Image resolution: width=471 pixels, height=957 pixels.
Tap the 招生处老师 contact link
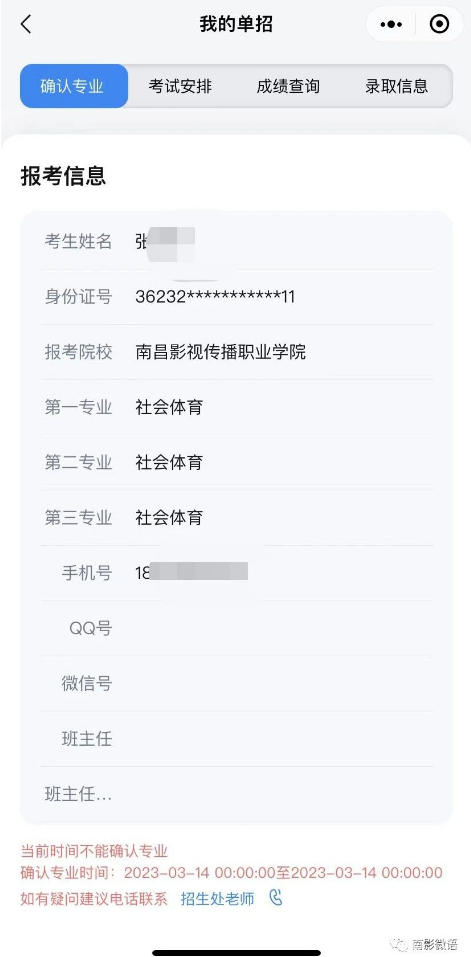pyautogui.click(x=217, y=898)
